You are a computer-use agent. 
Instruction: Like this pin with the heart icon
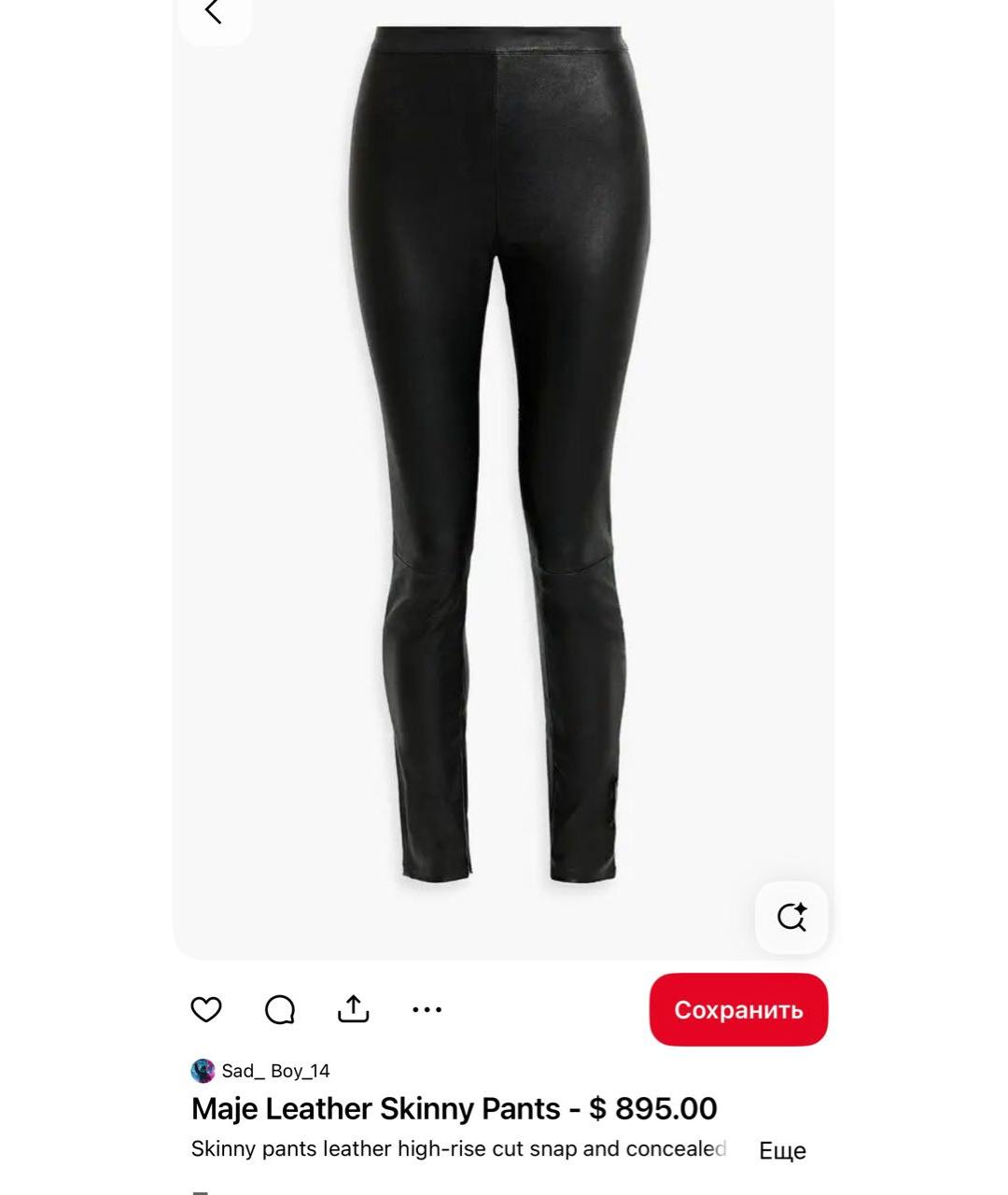206,1009
